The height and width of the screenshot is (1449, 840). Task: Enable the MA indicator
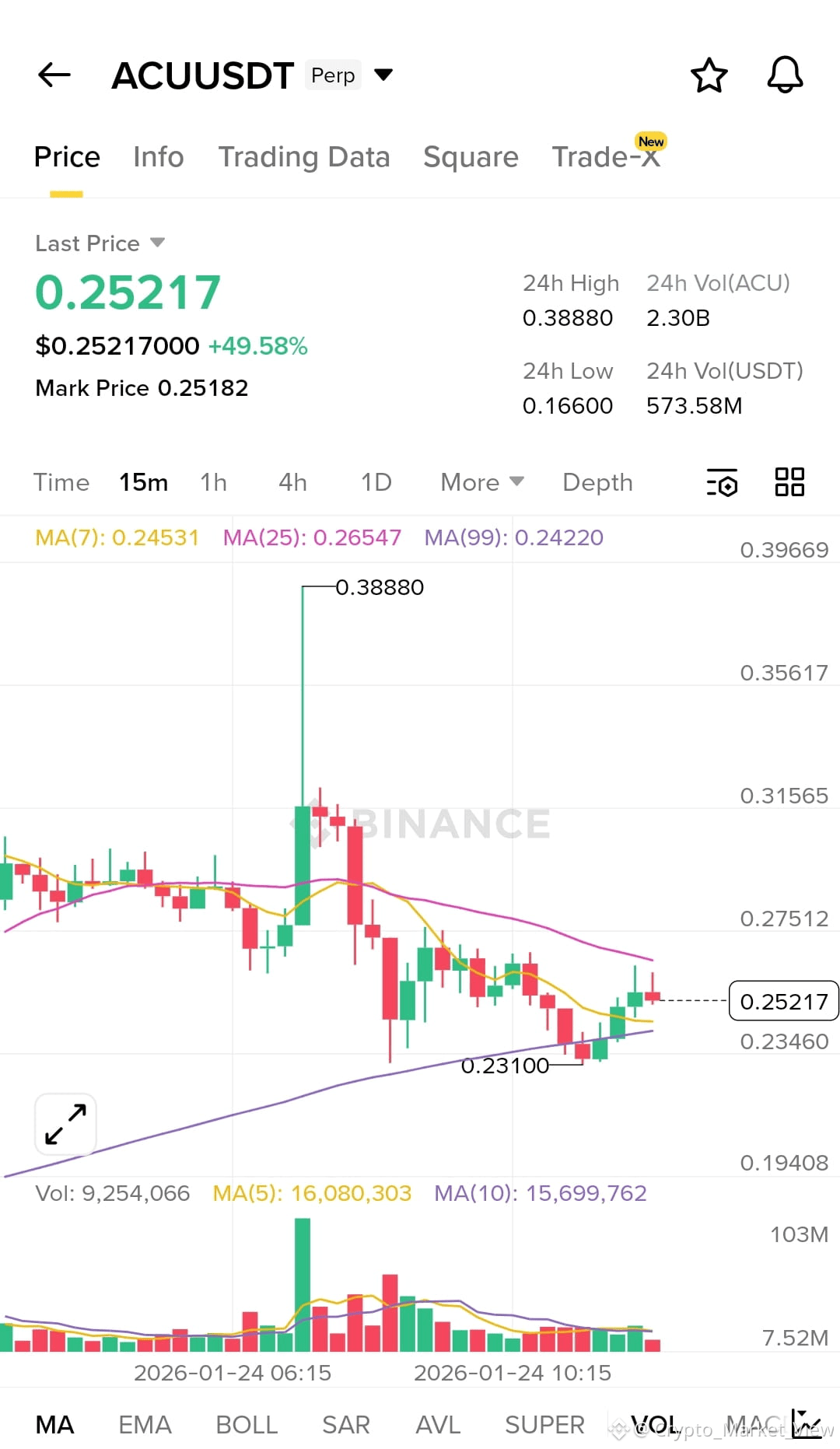pyautogui.click(x=54, y=1423)
